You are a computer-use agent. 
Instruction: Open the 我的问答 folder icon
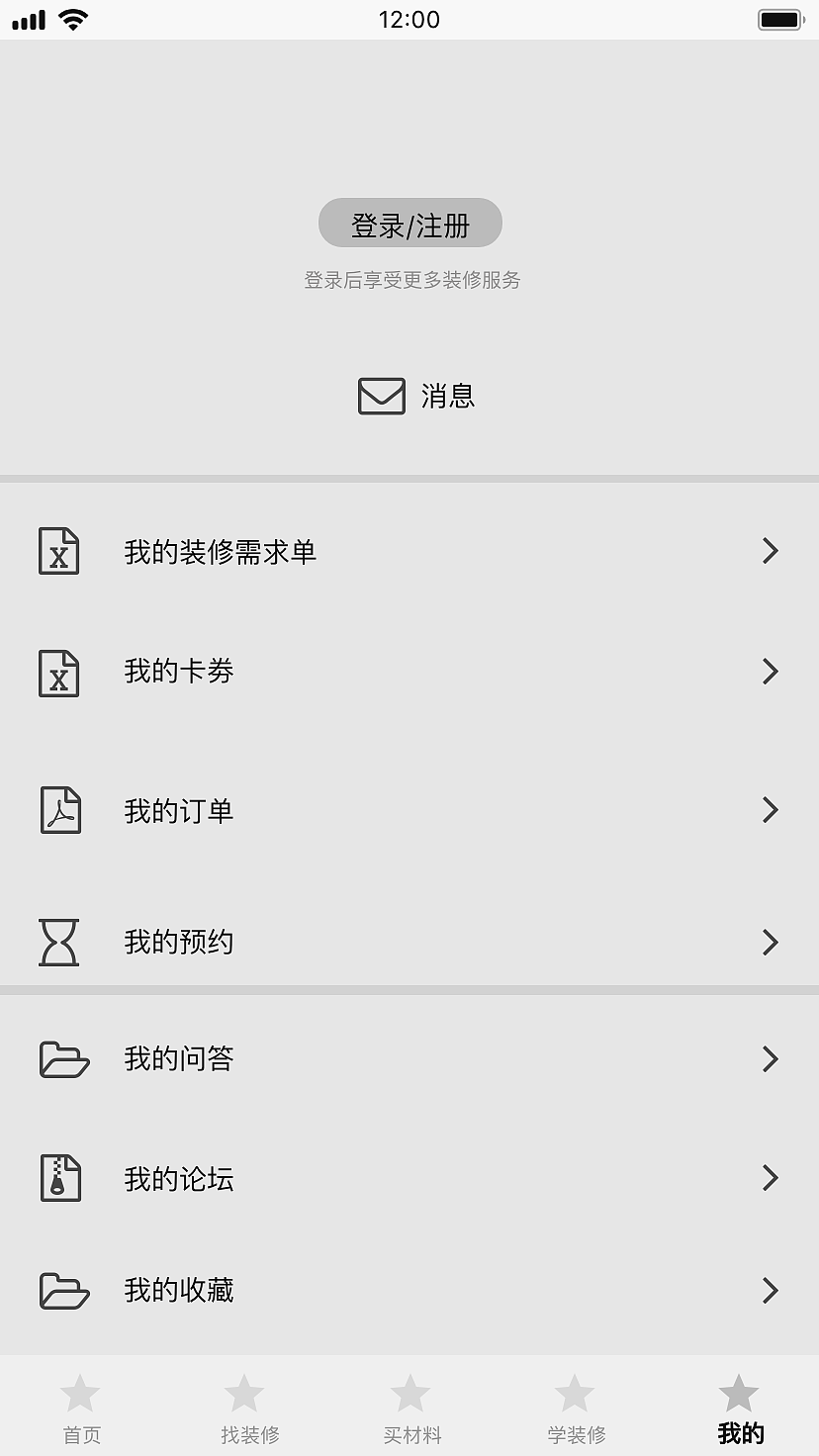(x=63, y=1058)
